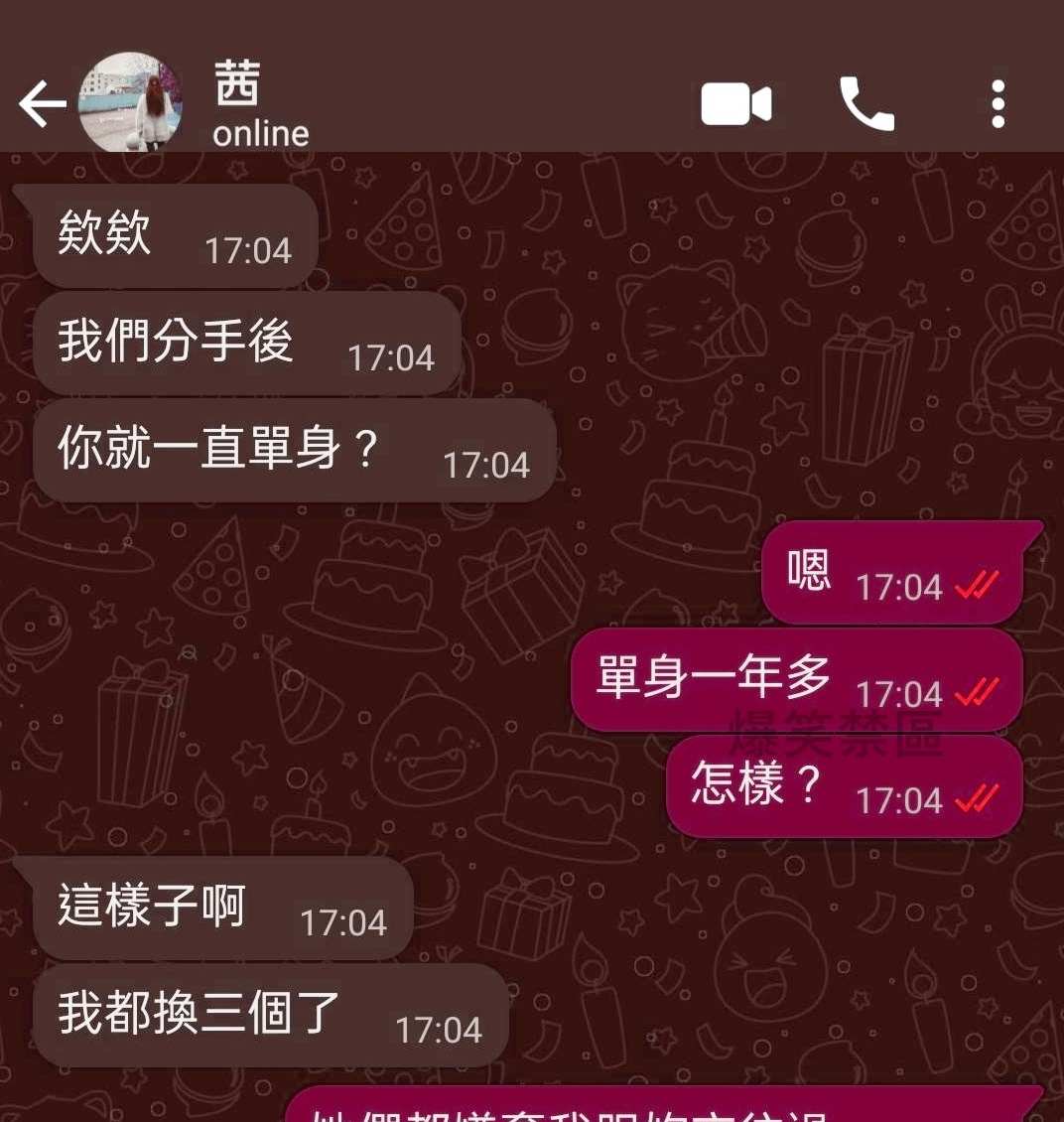
Task: Go back to the chat list
Action: (x=42, y=104)
